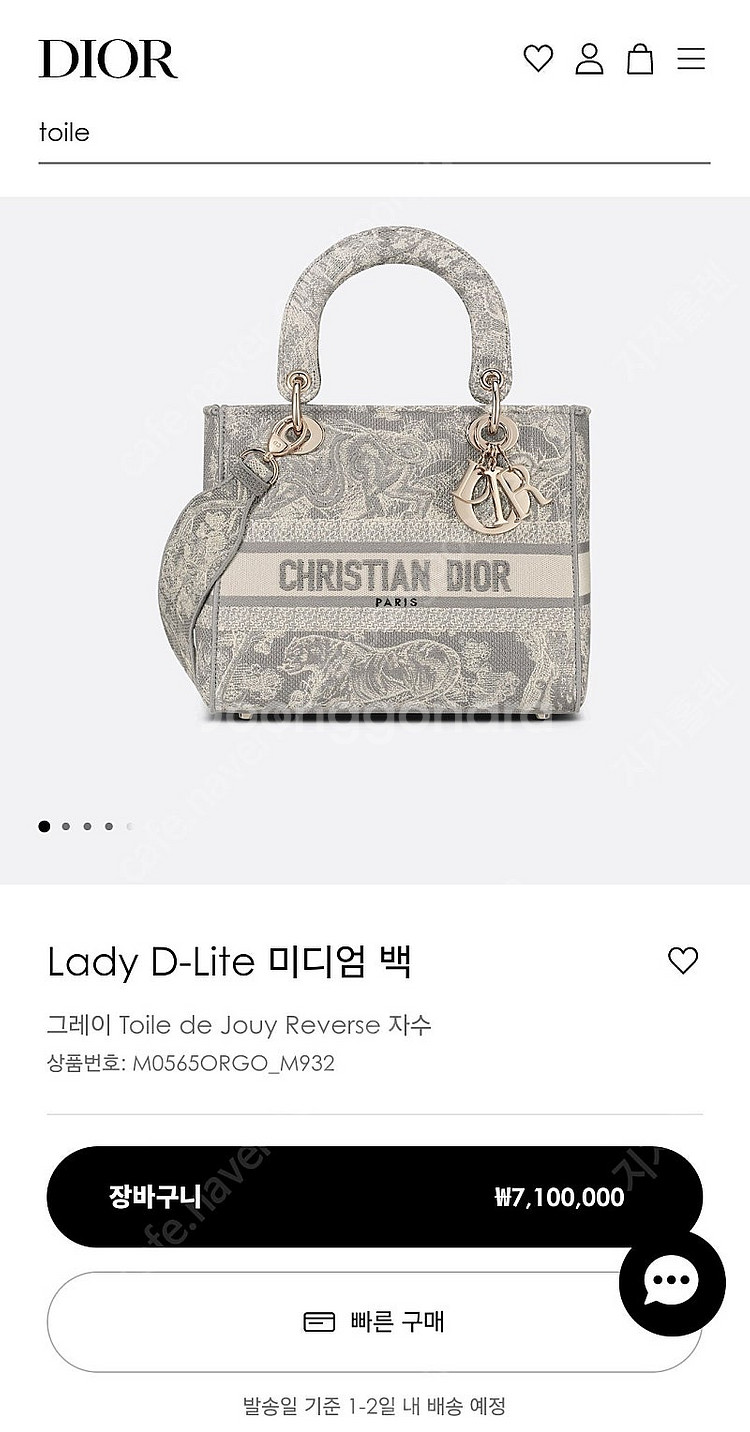Open the account profile icon
Viewport: 750px width, 1432px height.
(x=589, y=59)
